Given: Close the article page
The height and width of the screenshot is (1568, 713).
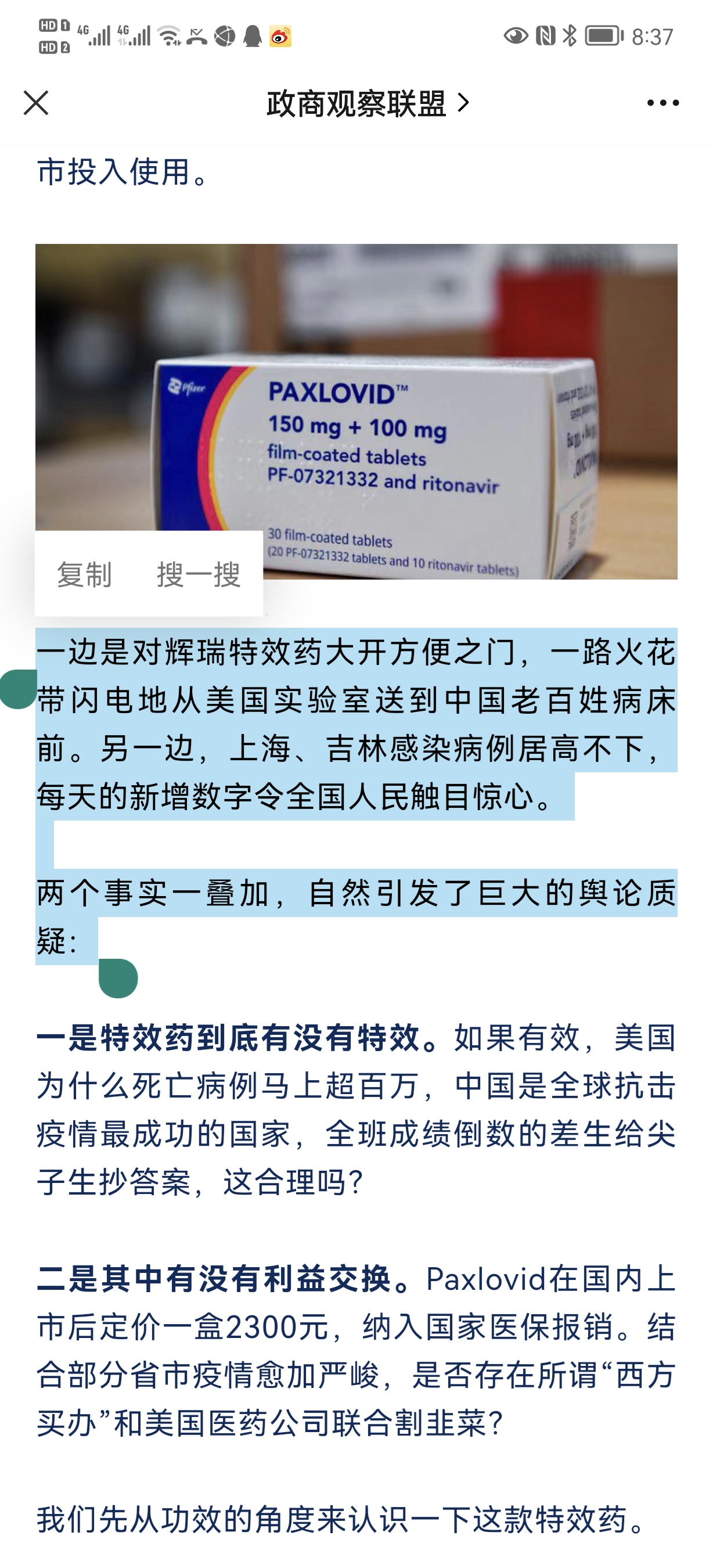Looking at the screenshot, I should click(x=35, y=103).
